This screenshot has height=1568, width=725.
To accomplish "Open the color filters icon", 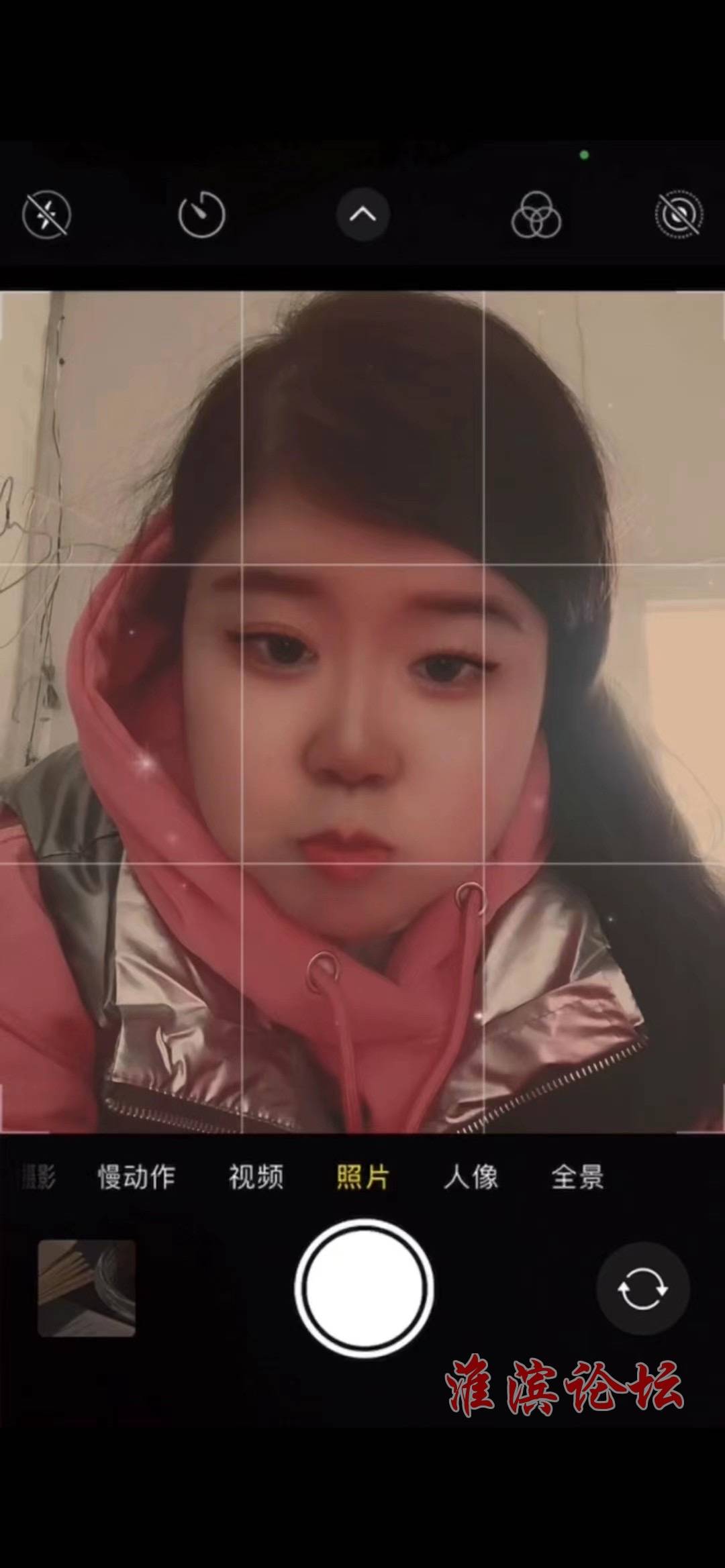I will coord(536,215).
